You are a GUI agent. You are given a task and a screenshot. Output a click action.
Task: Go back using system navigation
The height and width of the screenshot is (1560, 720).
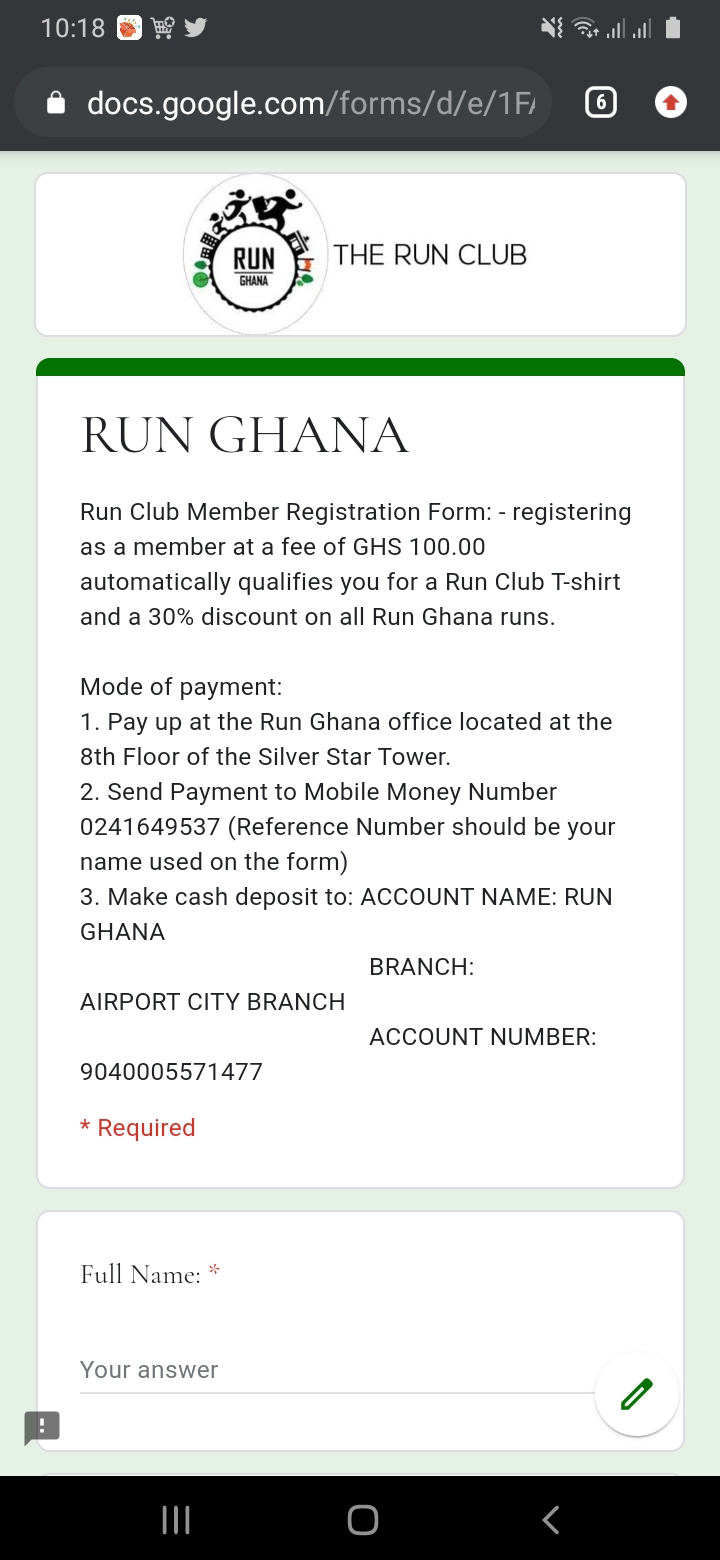tap(550, 1520)
